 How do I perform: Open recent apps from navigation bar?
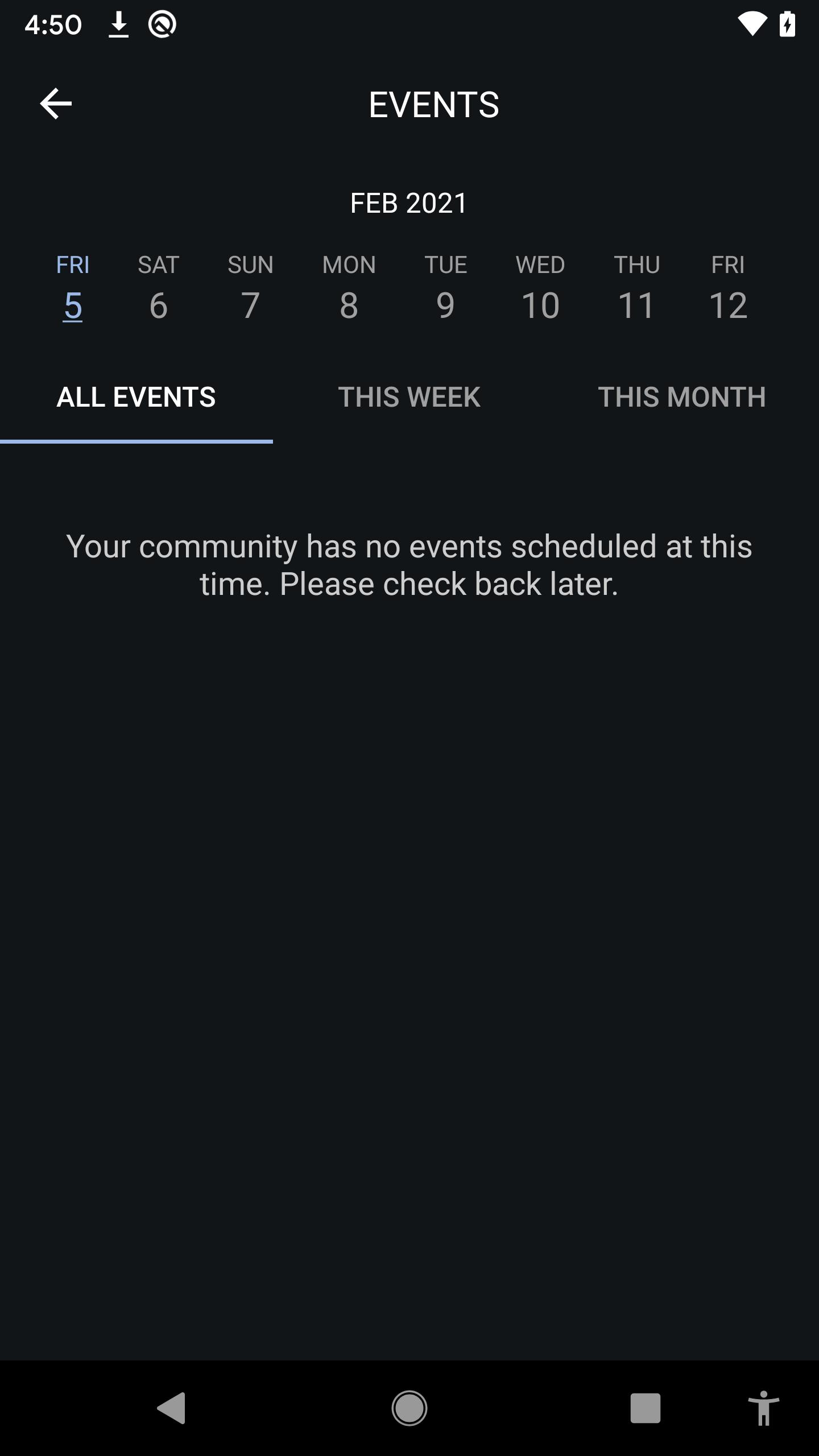[646, 1408]
